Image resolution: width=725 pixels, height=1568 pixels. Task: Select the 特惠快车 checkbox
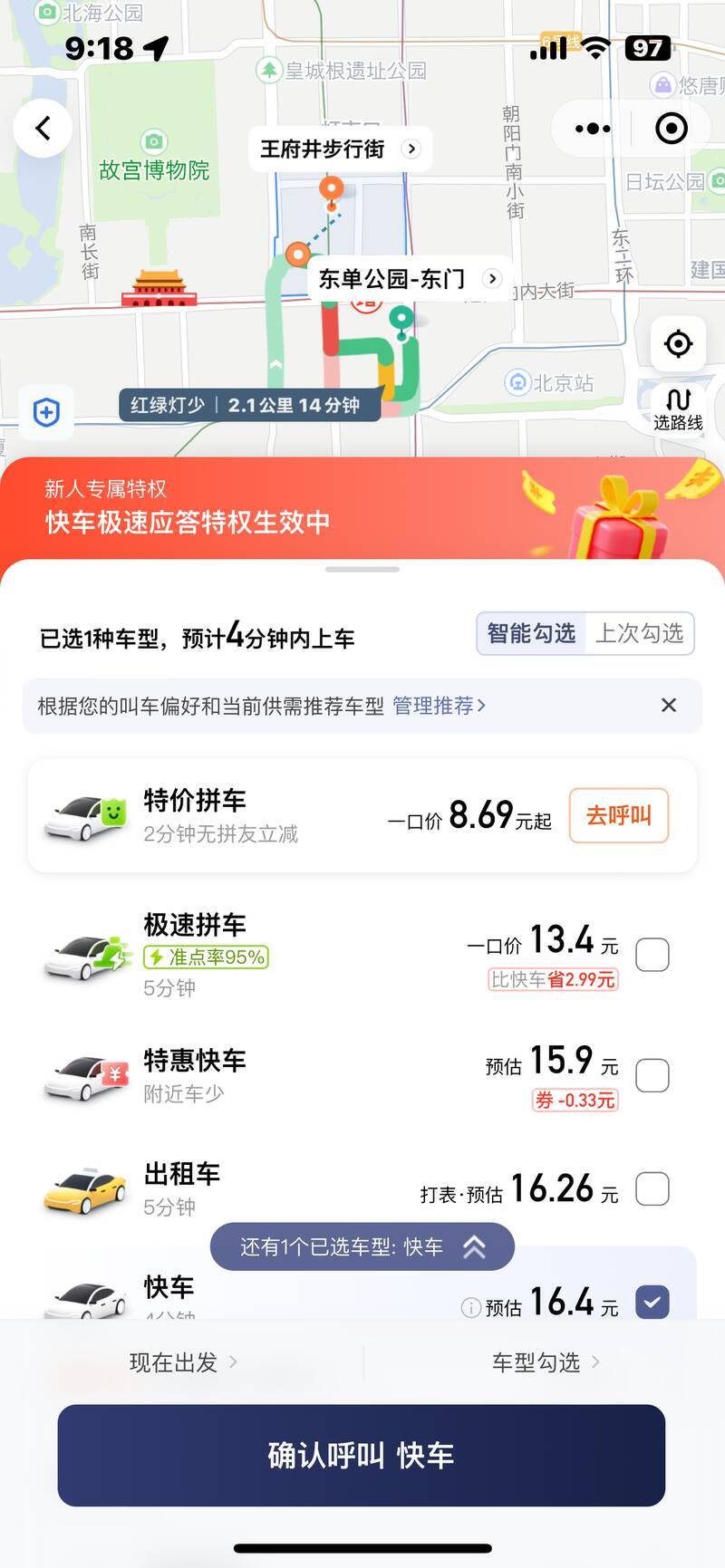652,1075
